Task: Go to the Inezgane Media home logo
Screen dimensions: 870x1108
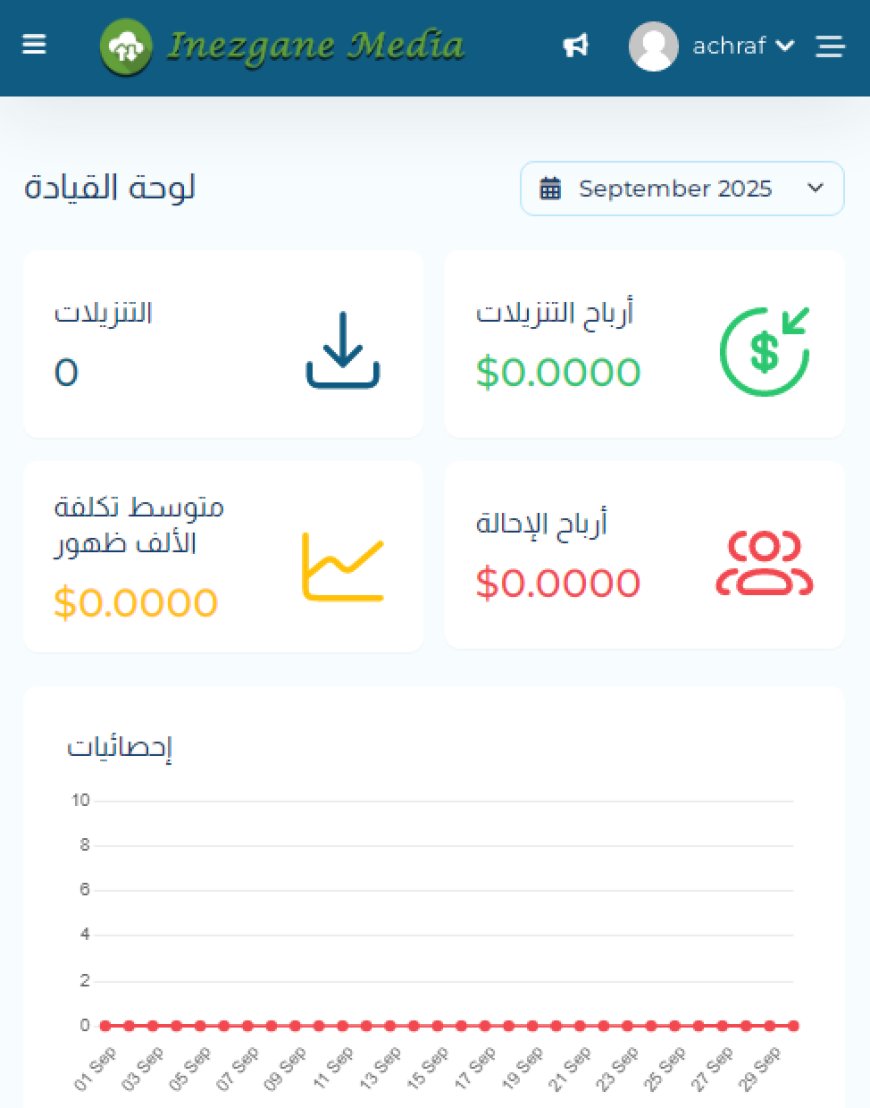Action: 282,46
